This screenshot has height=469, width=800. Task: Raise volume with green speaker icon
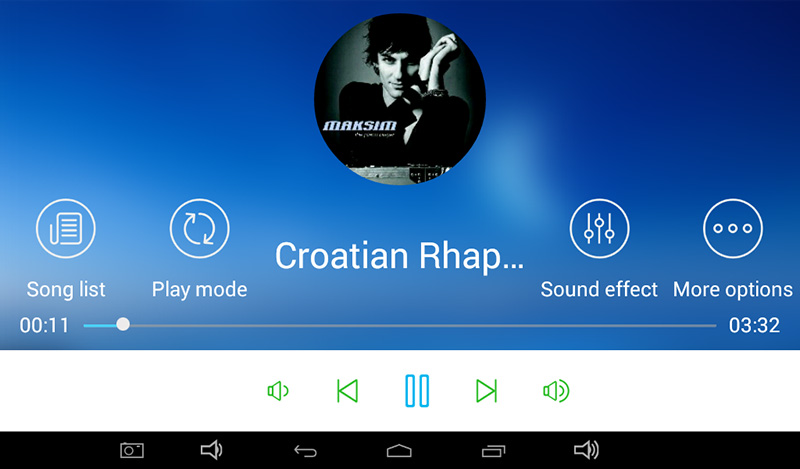pyautogui.click(x=556, y=391)
